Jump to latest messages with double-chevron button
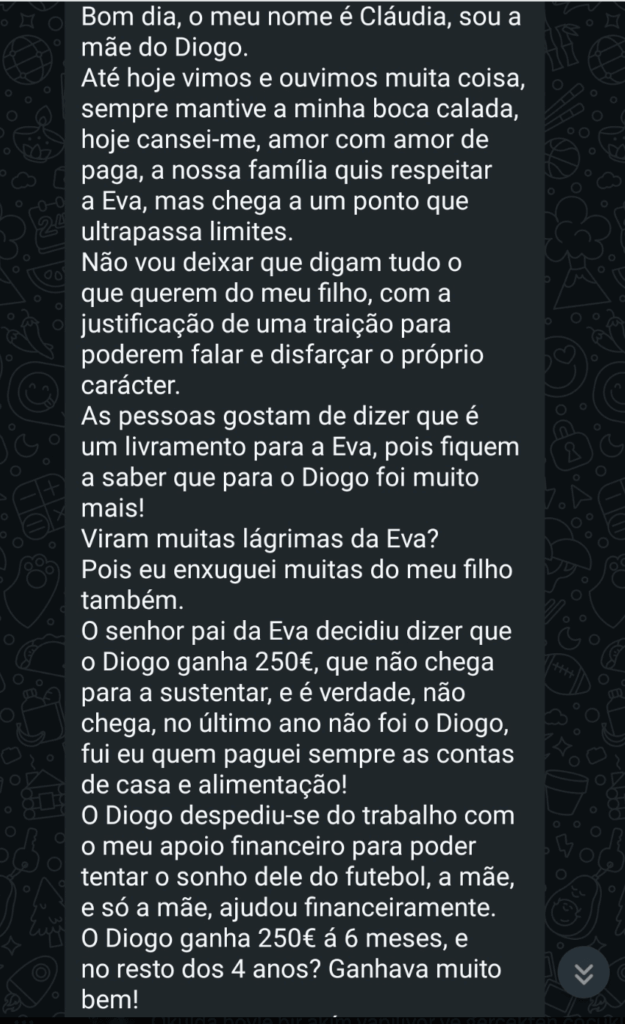The height and width of the screenshot is (1024, 625). (583, 972)
